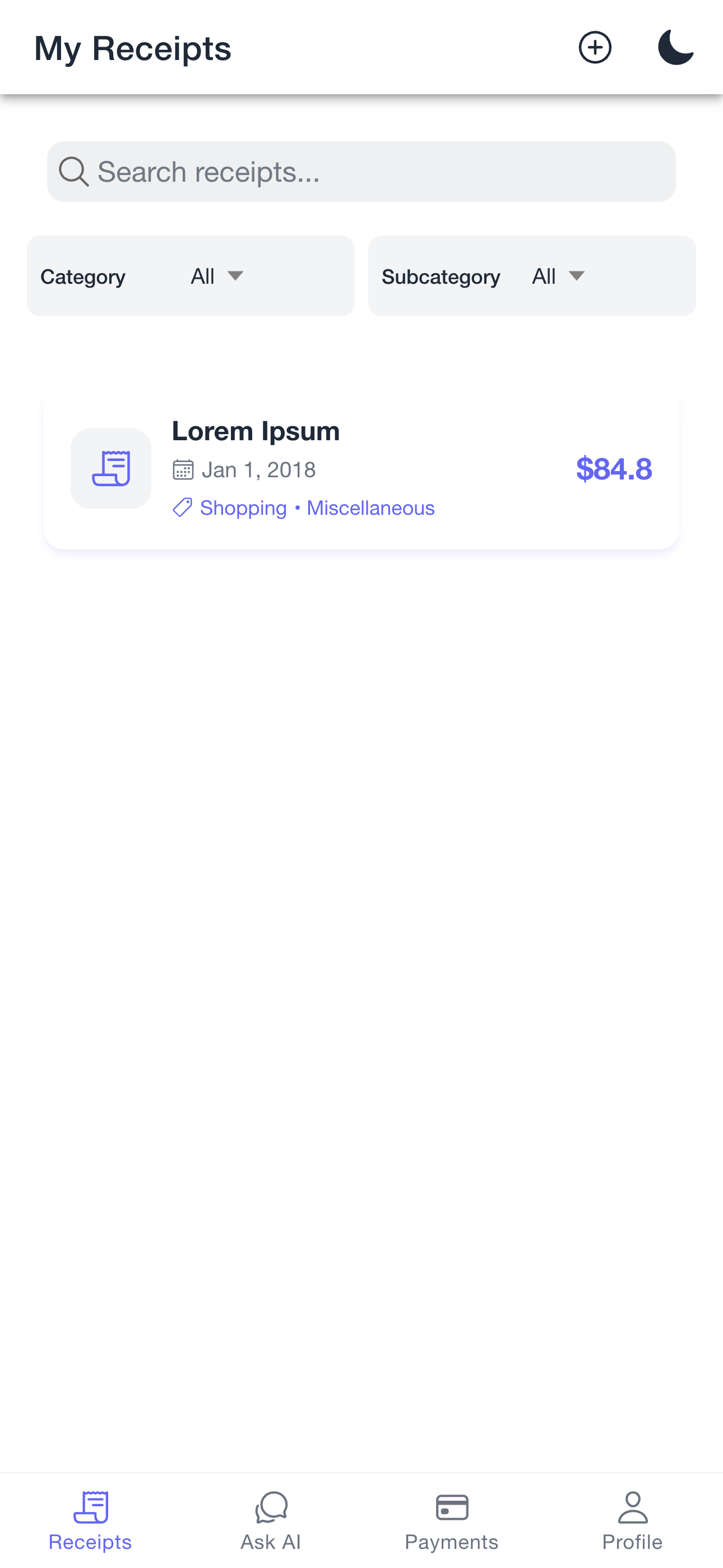Open the Profile tab
The height and width of the screenshot is (1568, 723).
point(632,1520)
